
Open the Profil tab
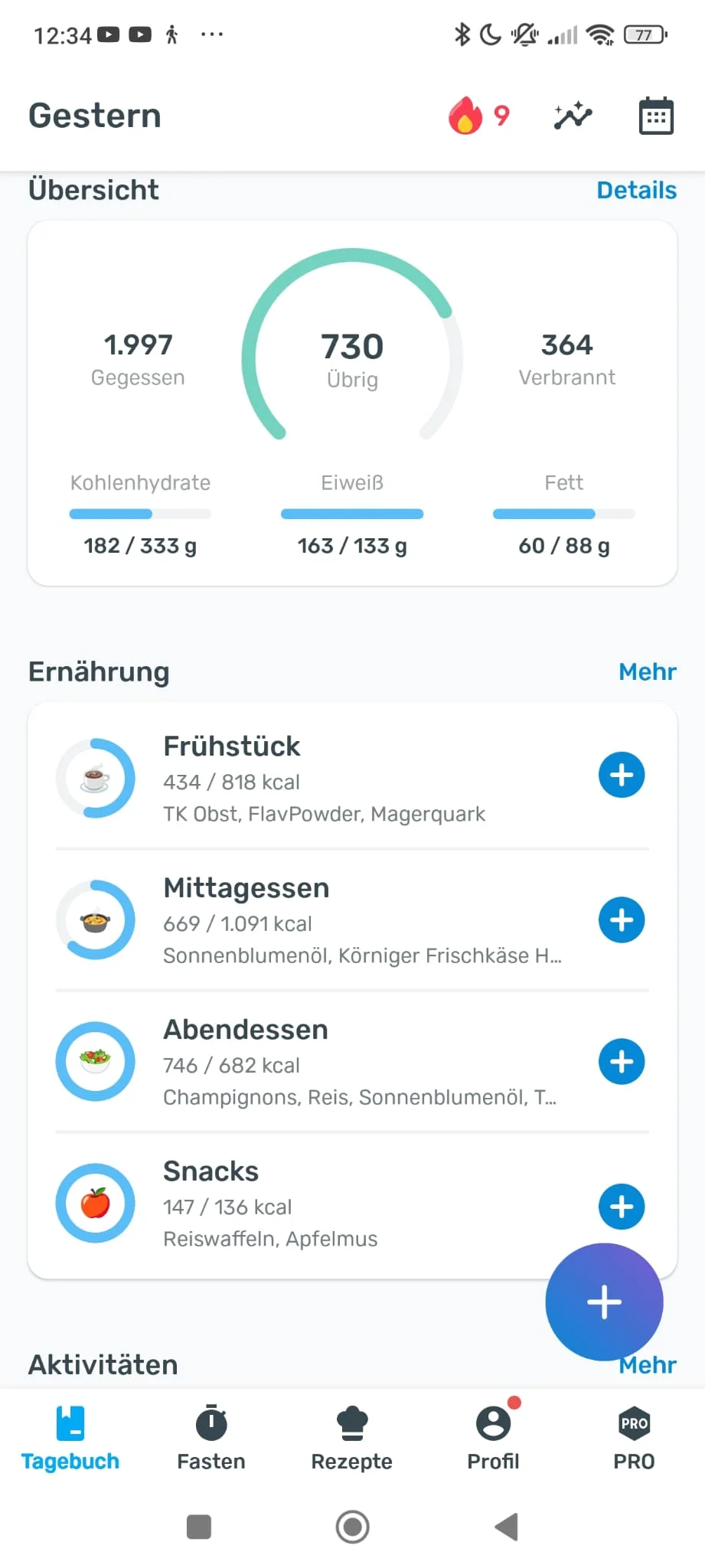493,1438
